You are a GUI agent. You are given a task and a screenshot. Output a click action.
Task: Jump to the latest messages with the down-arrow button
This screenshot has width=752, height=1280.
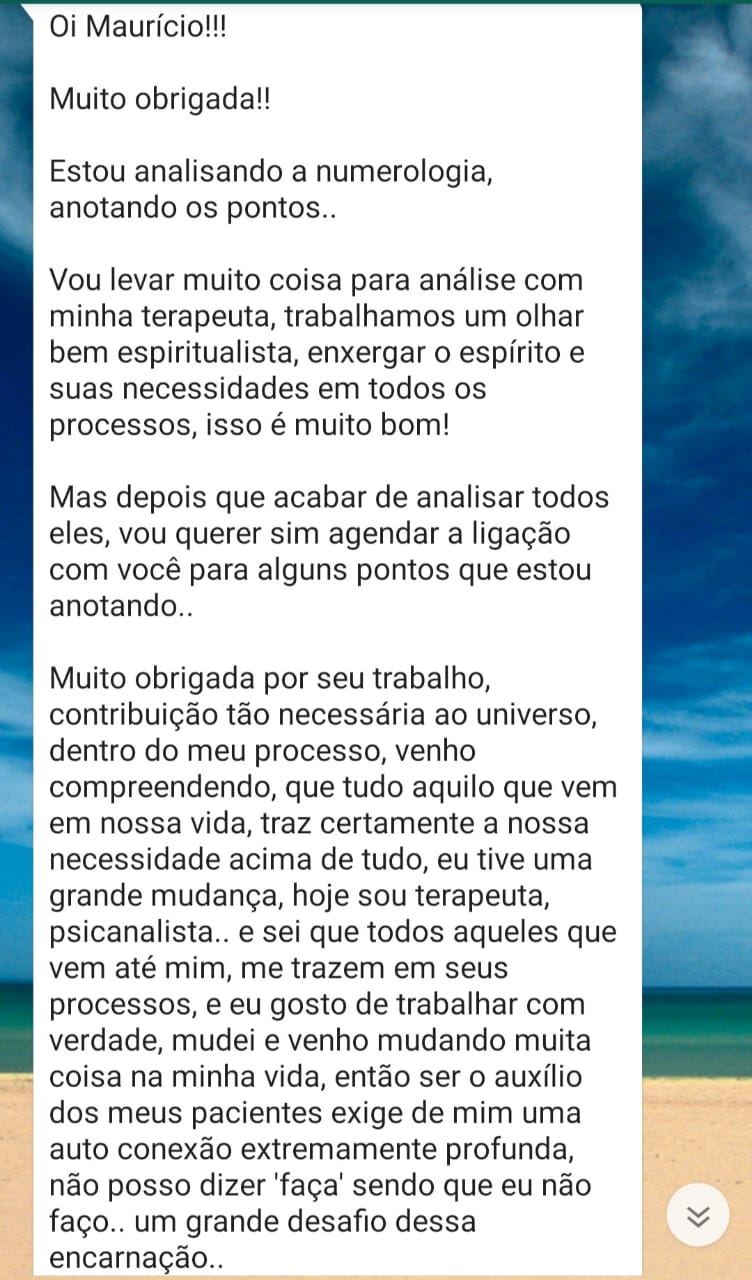[x=698, y=1215]
